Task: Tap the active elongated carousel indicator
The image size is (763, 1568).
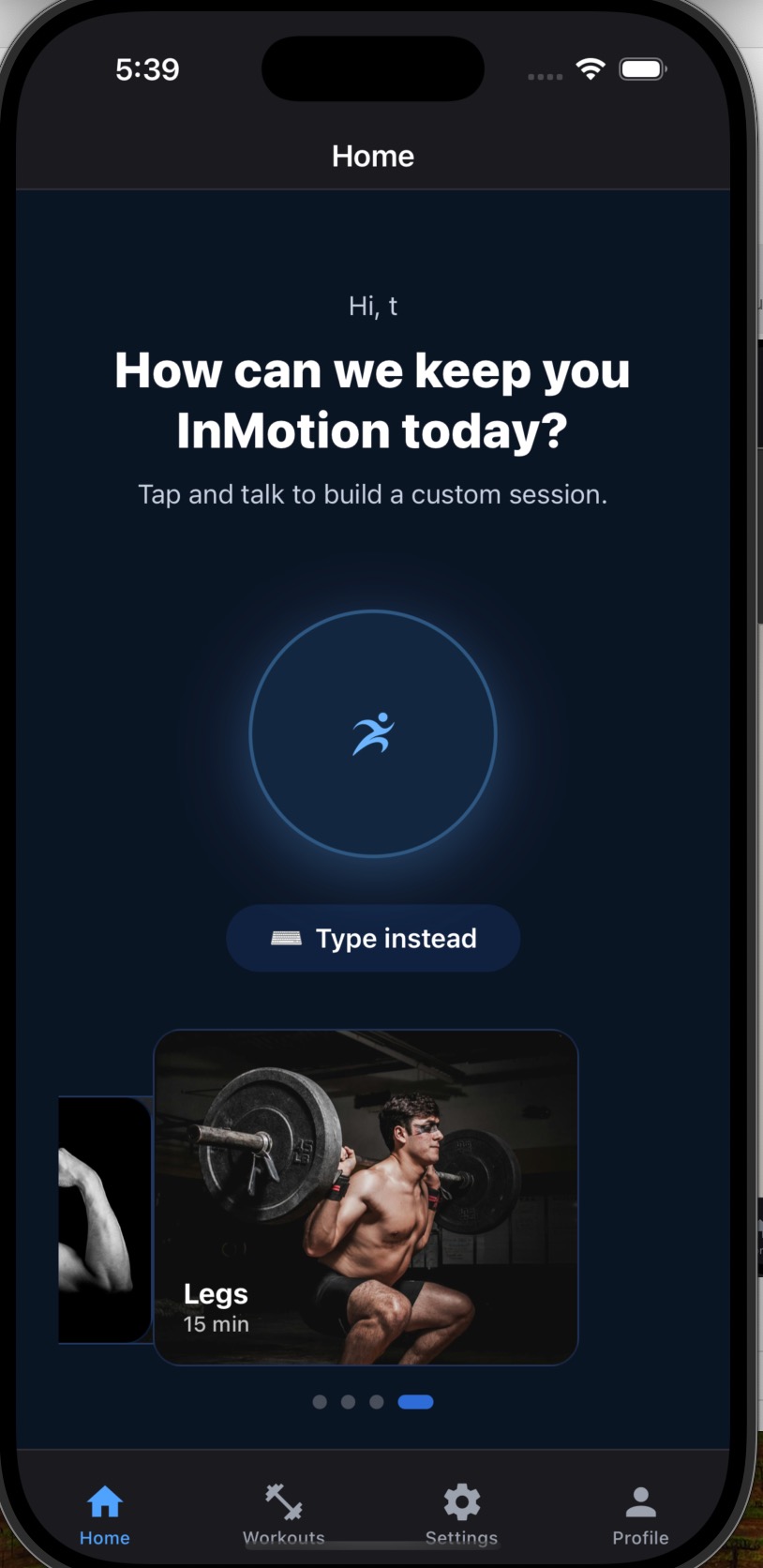Action: (x=416, y=1401)
